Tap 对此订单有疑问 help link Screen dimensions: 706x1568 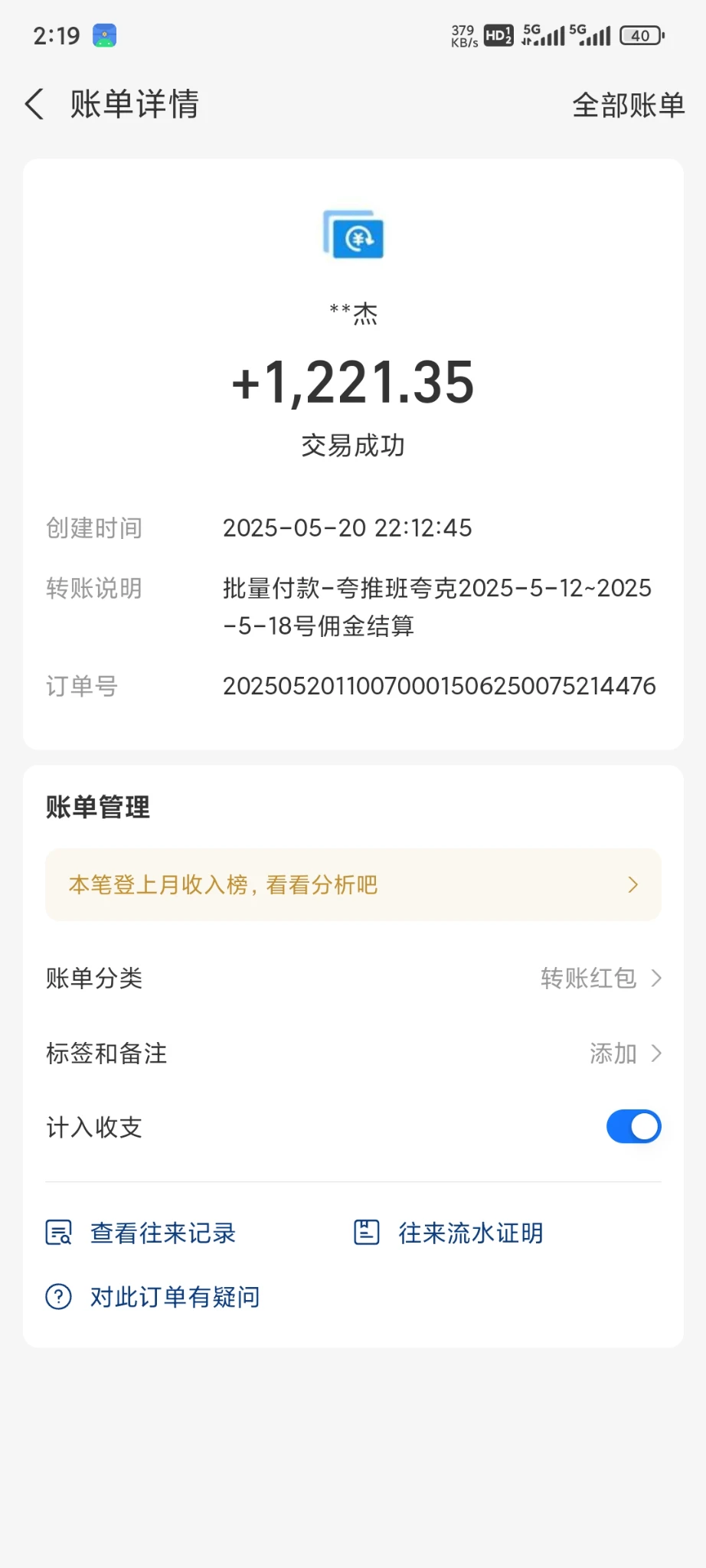154,1297
